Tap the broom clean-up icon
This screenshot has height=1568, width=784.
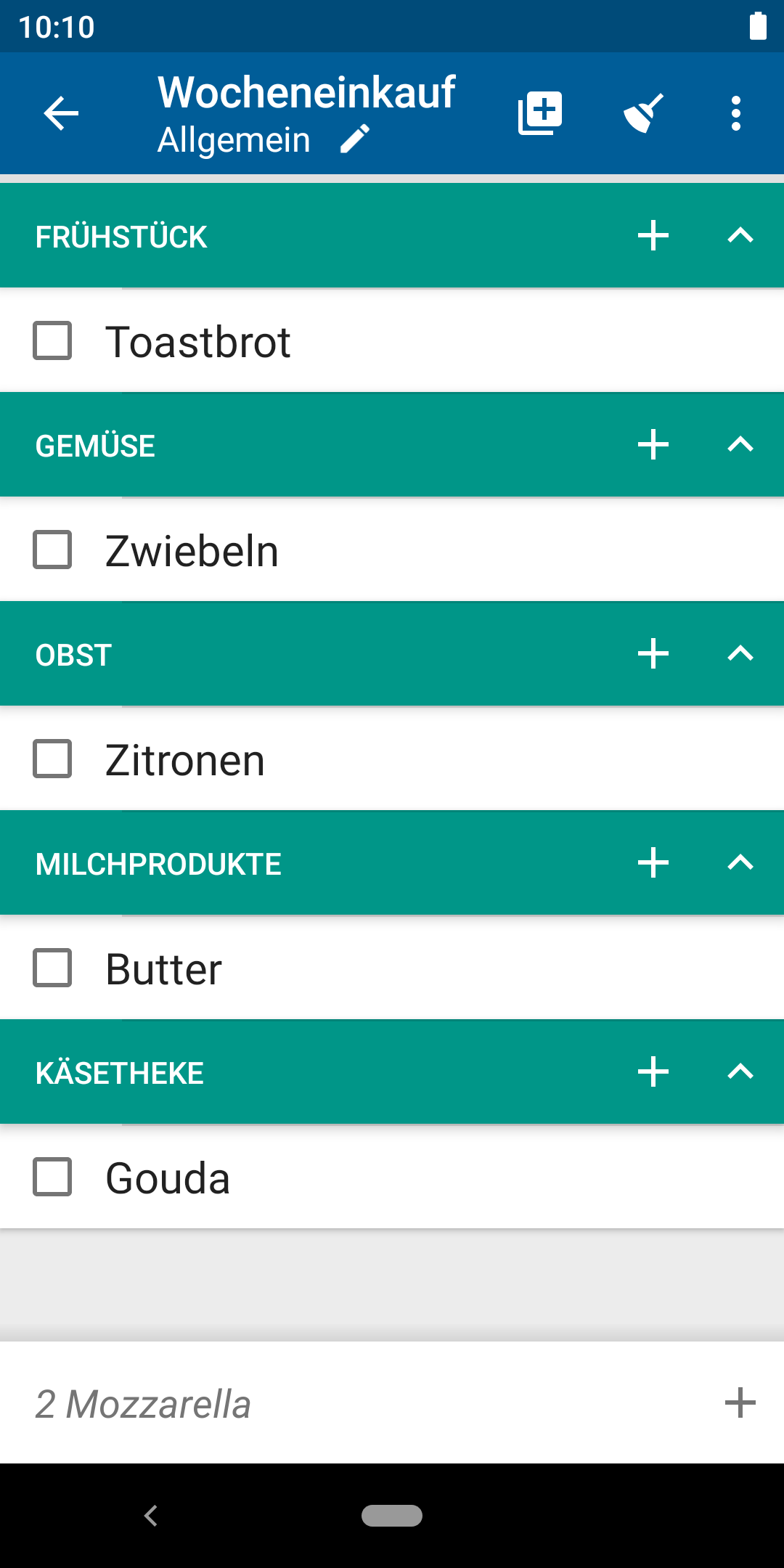(643, 113)
